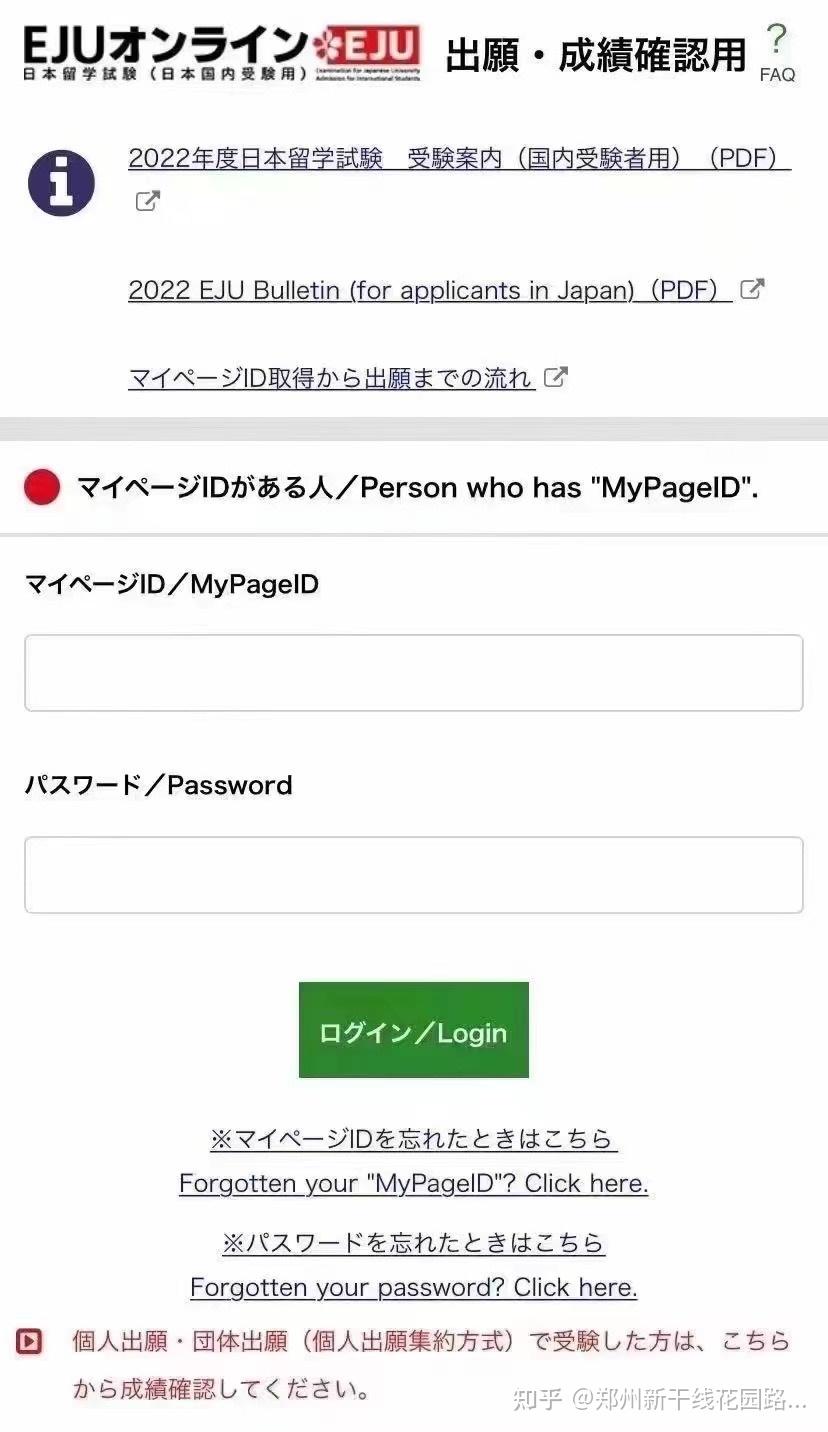The height and width of the screenshot is (1432, 828).
Task: Click the circular information icon
Action: pos(60,182)
